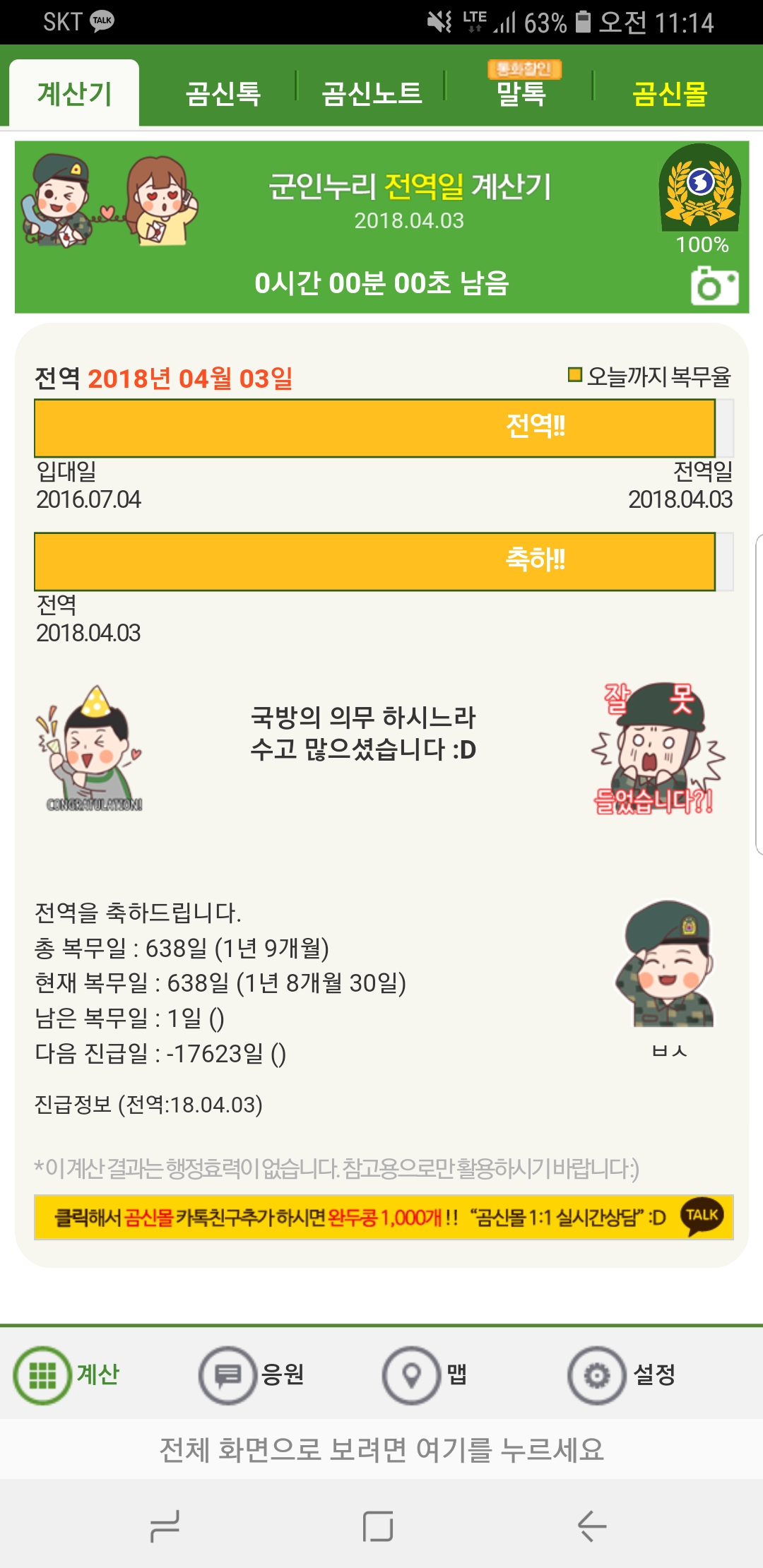Open the 곰신노트 tab
The image size is (763, 1568).
point(372,93)
